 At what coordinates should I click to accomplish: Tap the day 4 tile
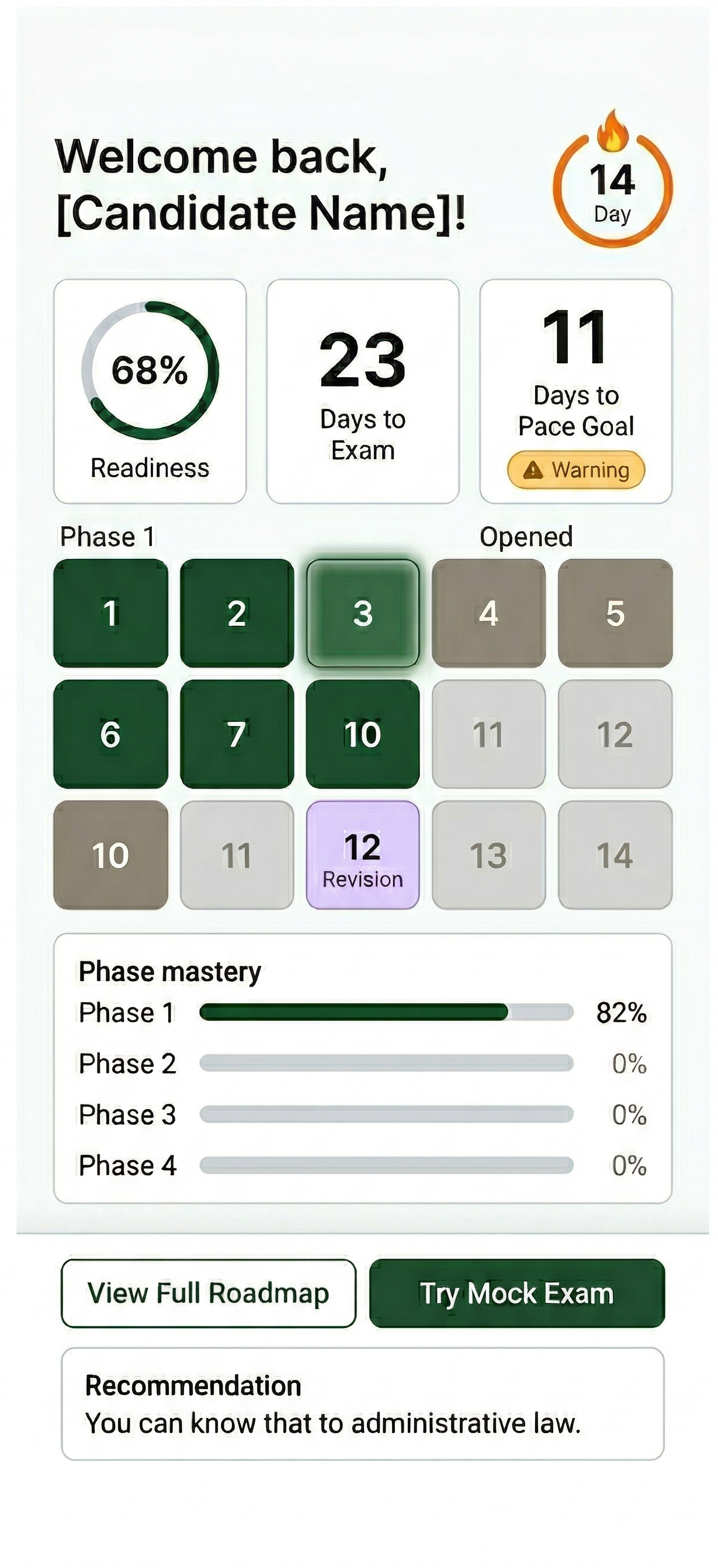click(x=488, y=613)
